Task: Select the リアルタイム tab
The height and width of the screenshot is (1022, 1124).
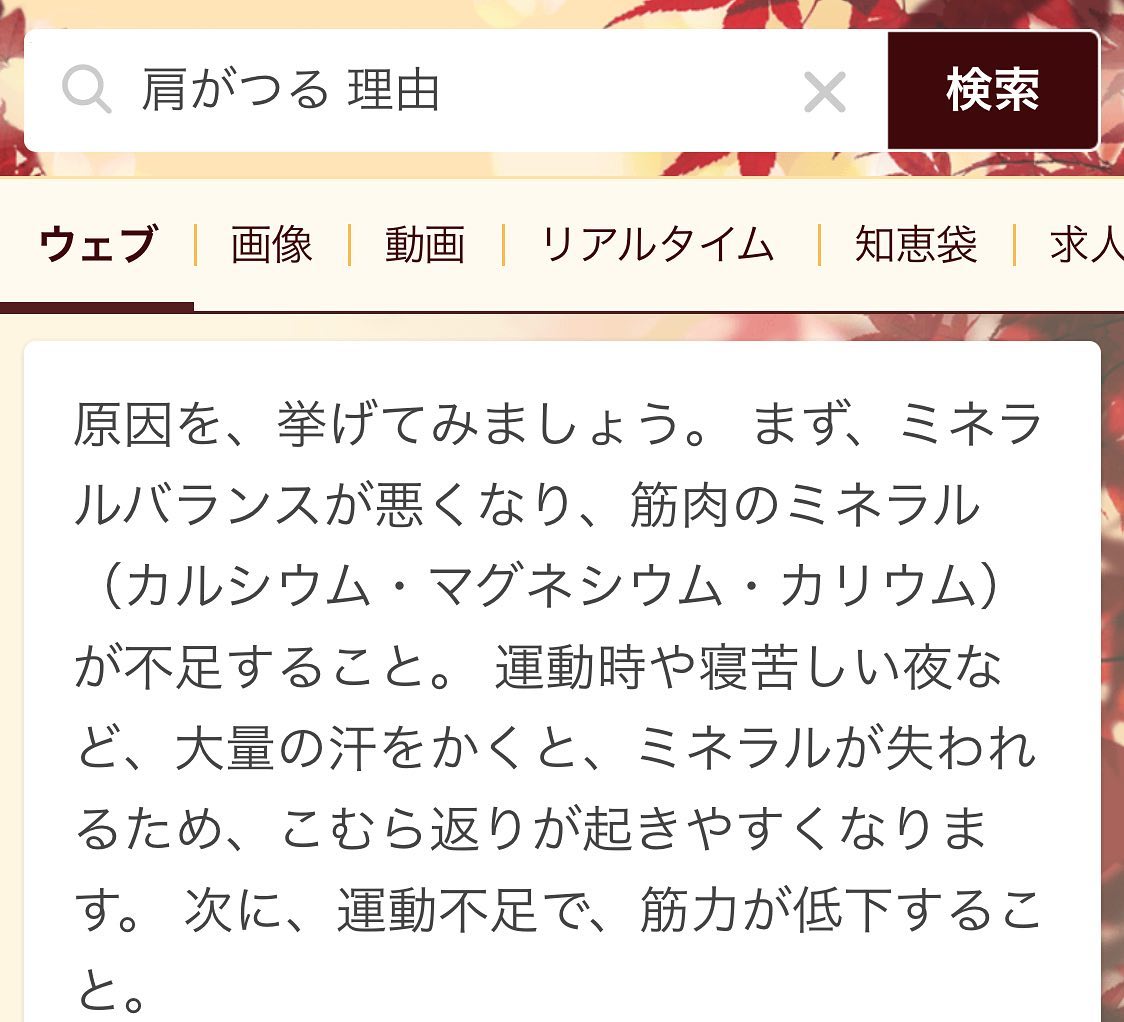Action: point(658,244)
